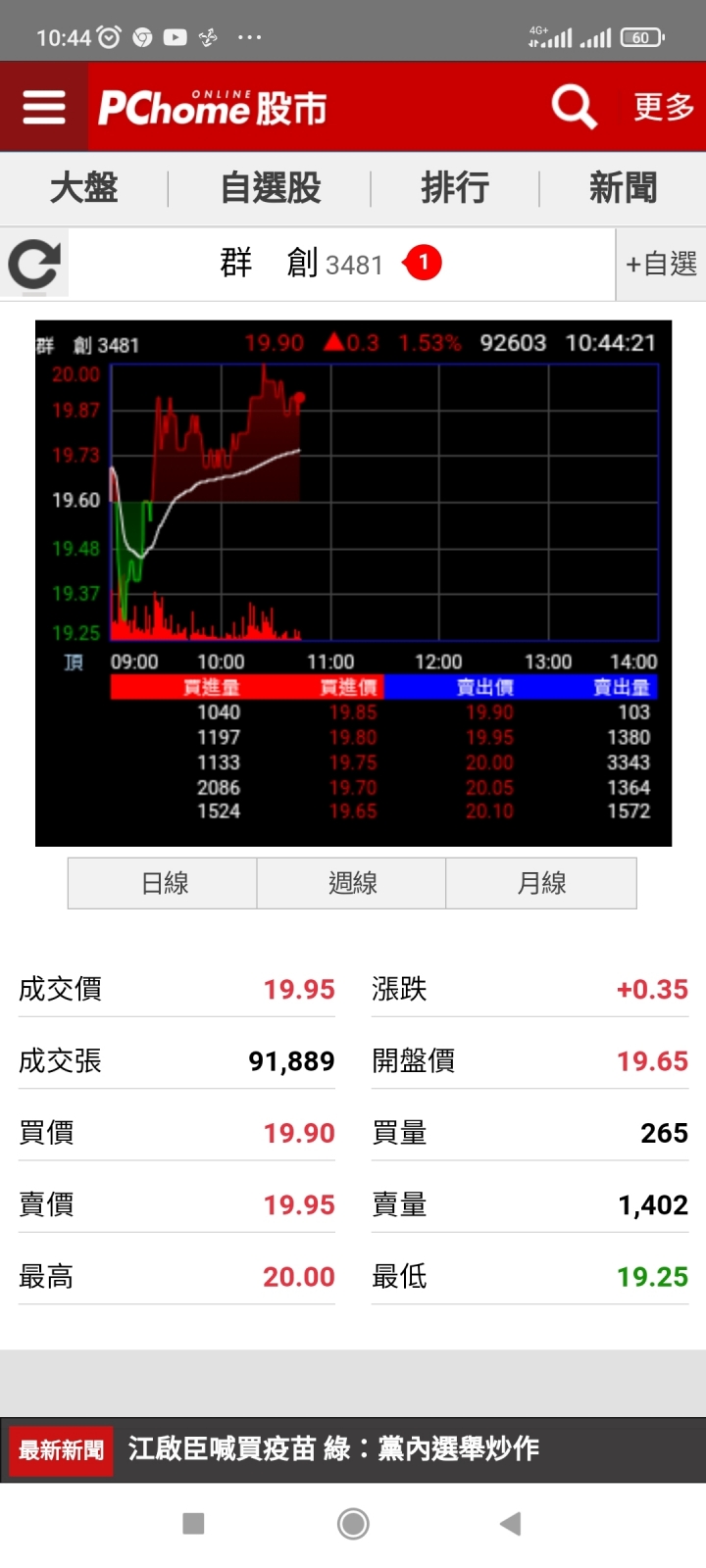706x1568 pixels.
Task: Open the latest news headline about 江啟臣
Action: [333, 1448]
